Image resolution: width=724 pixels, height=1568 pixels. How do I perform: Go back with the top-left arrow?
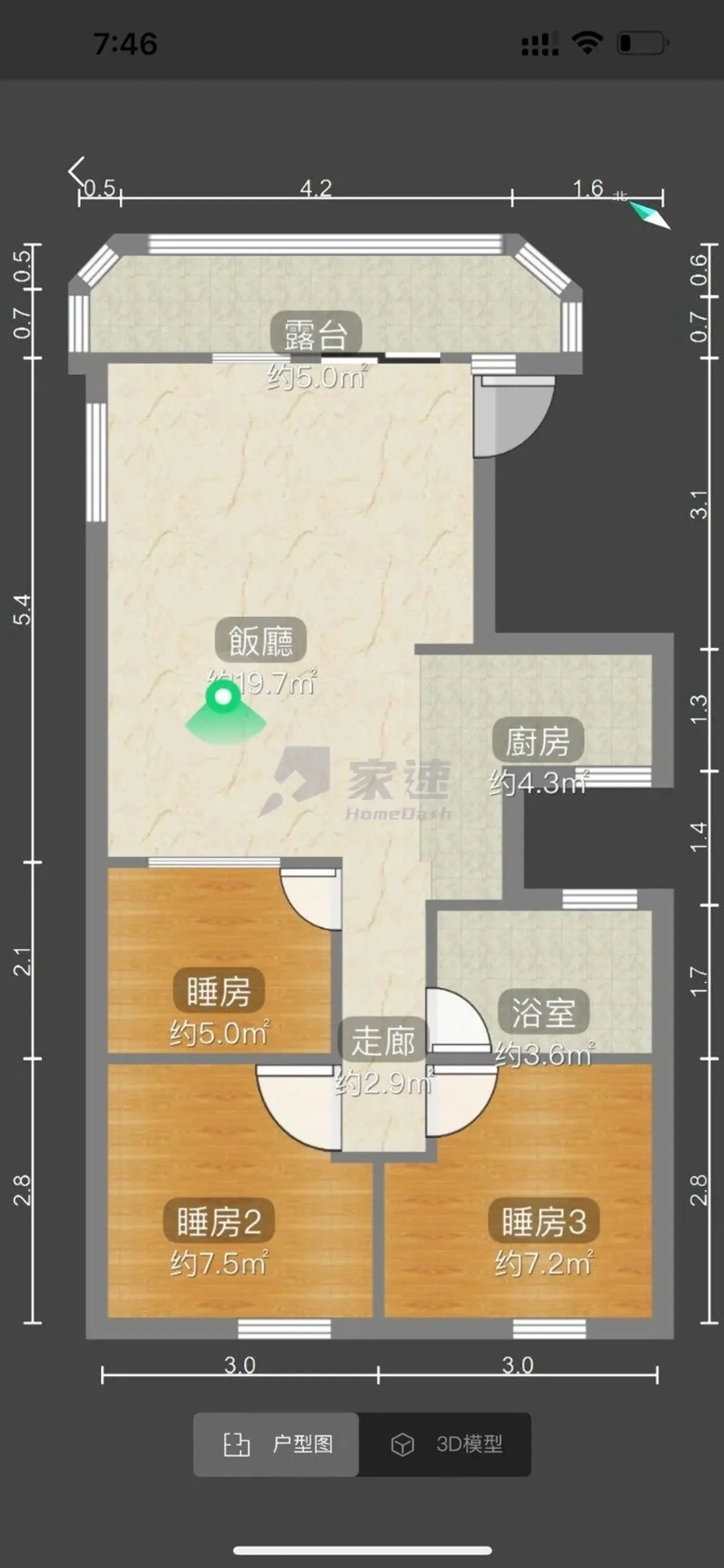pyautogui.click(x=76, y=171)
